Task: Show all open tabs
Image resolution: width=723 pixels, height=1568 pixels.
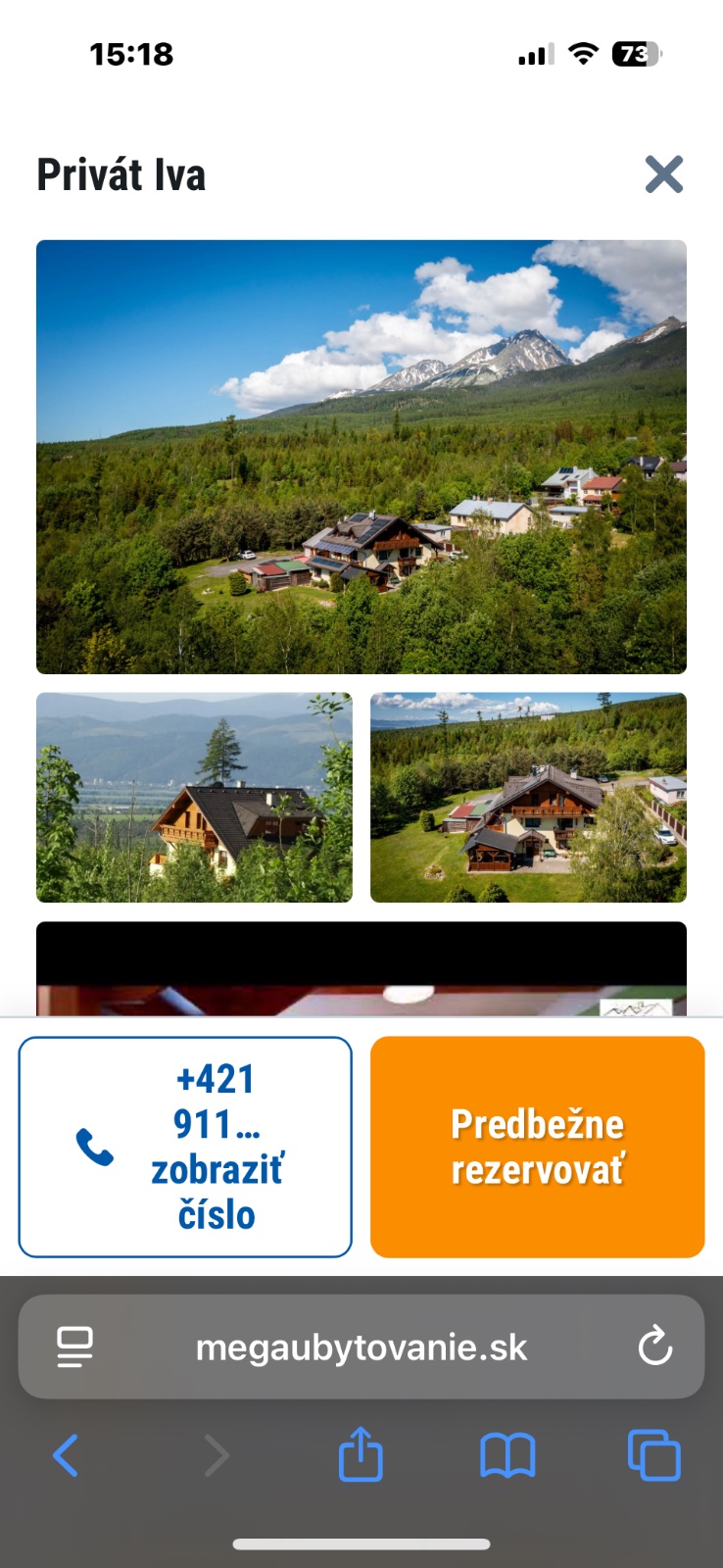Action: tap(653, 1455)
